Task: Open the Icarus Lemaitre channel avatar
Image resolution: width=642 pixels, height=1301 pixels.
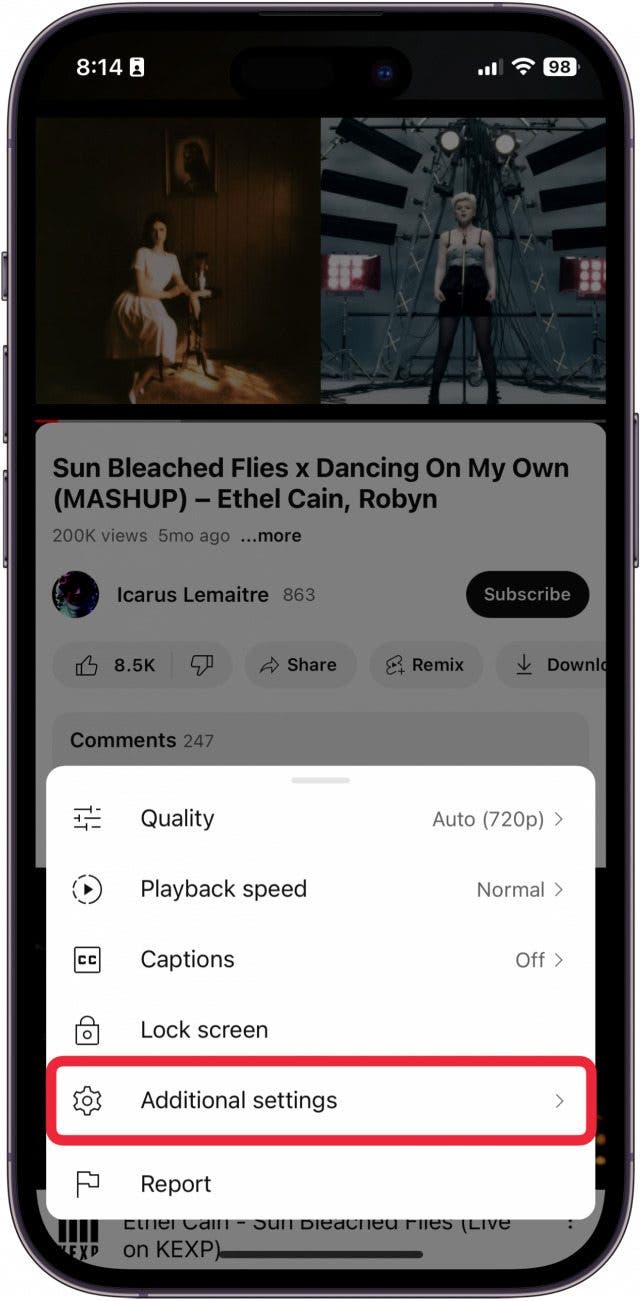Action: pyautogui.click(x=75, y=595)
